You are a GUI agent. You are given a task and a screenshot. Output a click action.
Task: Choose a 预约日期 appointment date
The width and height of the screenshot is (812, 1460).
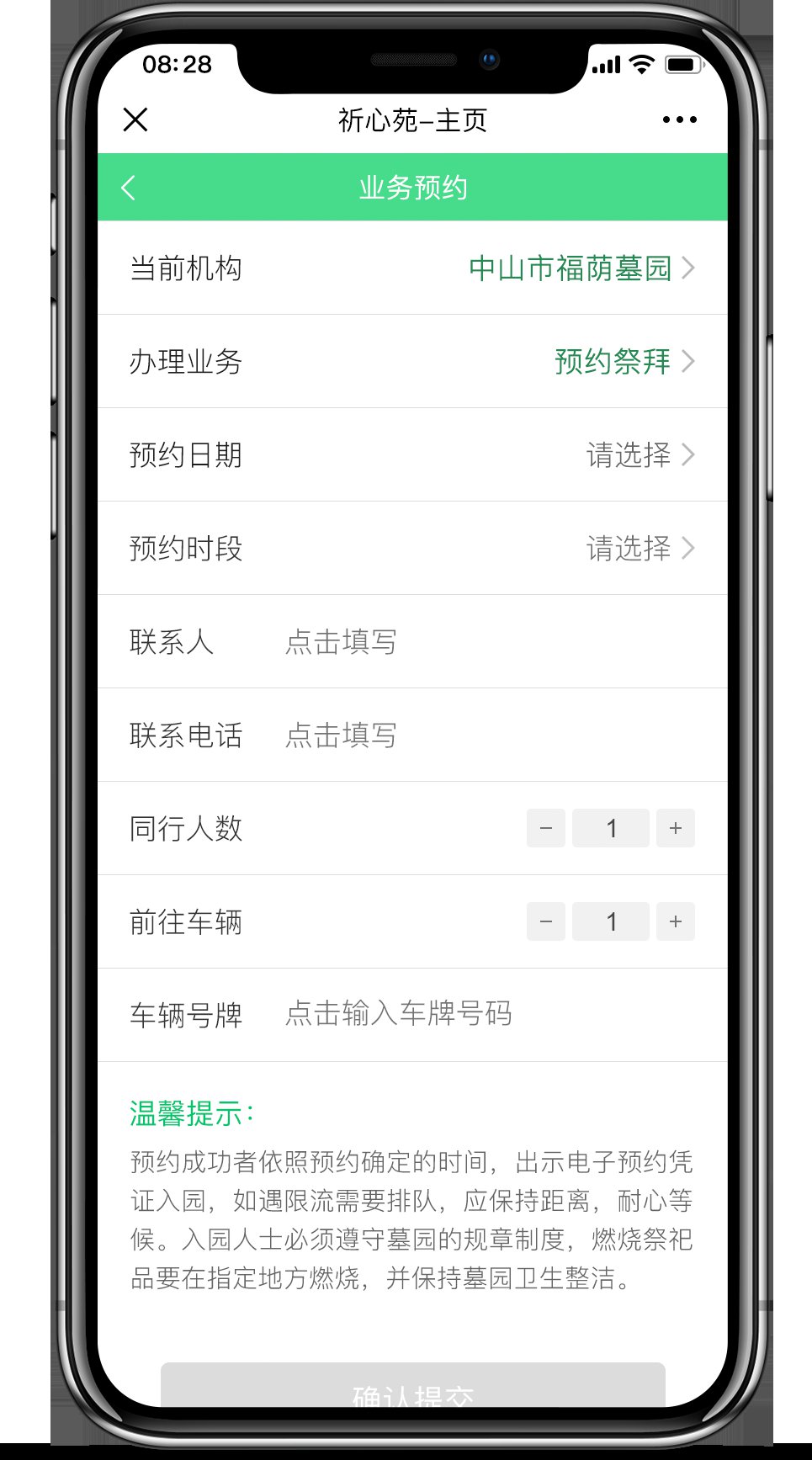(x=638, y=455)
